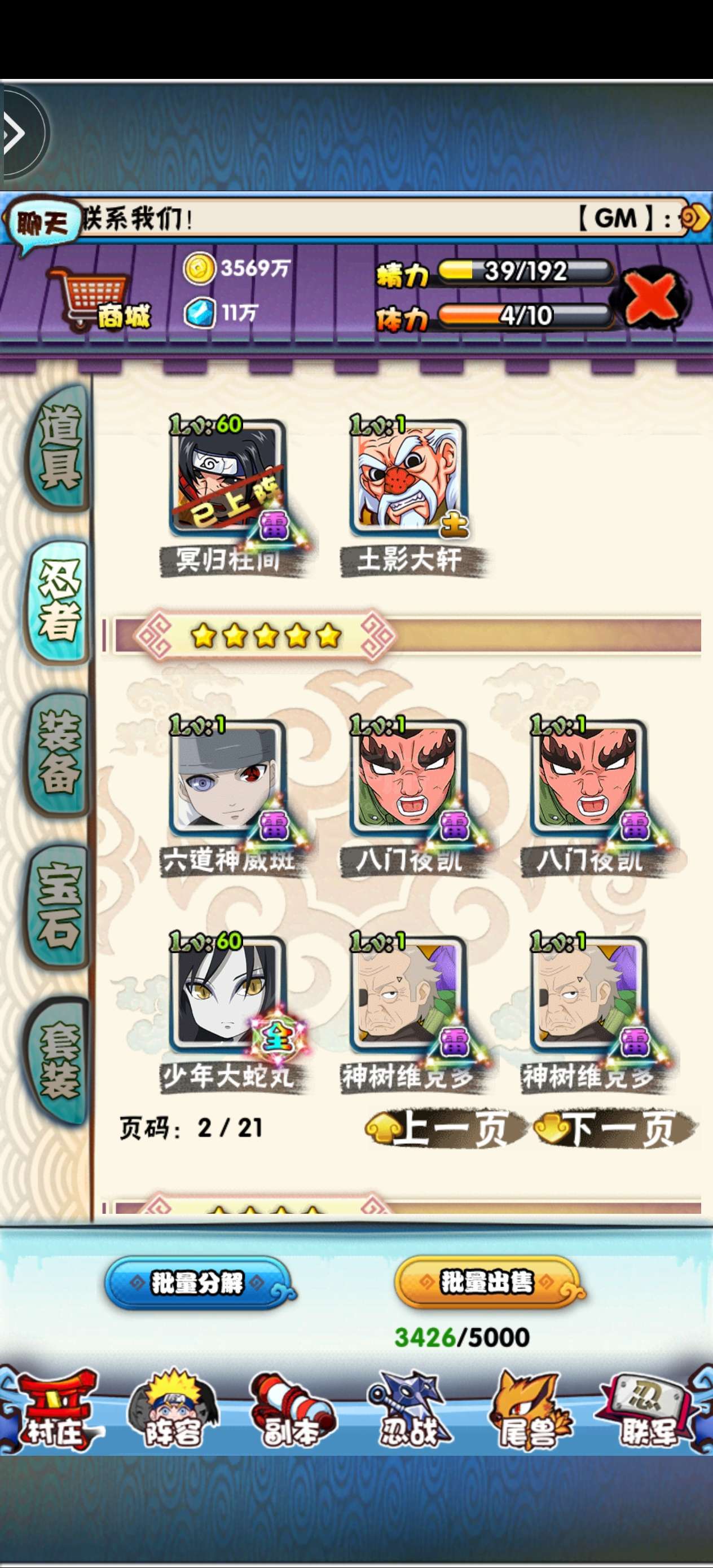Select ninja 土影大轩
The width and height of the screenshot is (713, 1568).
click(408, 478)
